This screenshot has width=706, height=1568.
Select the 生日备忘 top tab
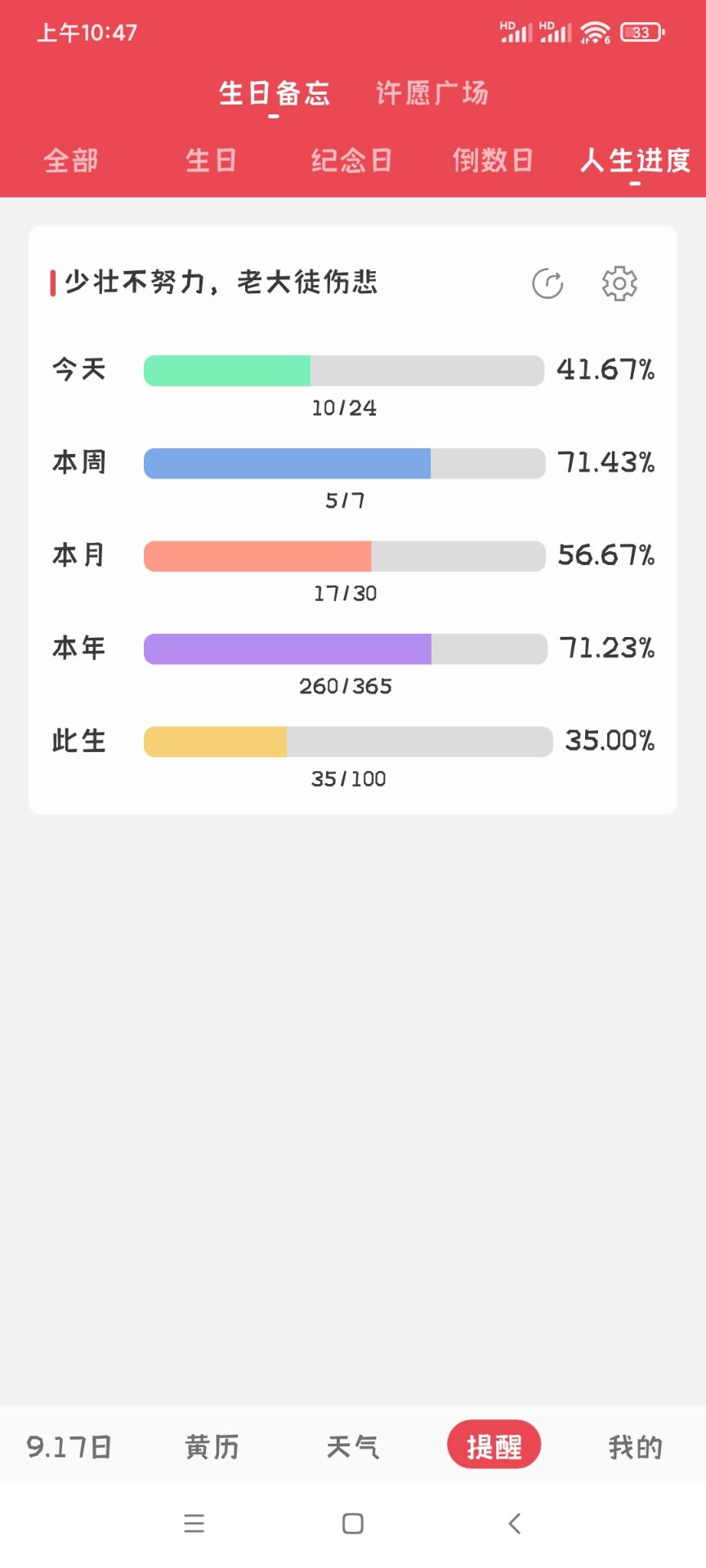tap(275, 93)
